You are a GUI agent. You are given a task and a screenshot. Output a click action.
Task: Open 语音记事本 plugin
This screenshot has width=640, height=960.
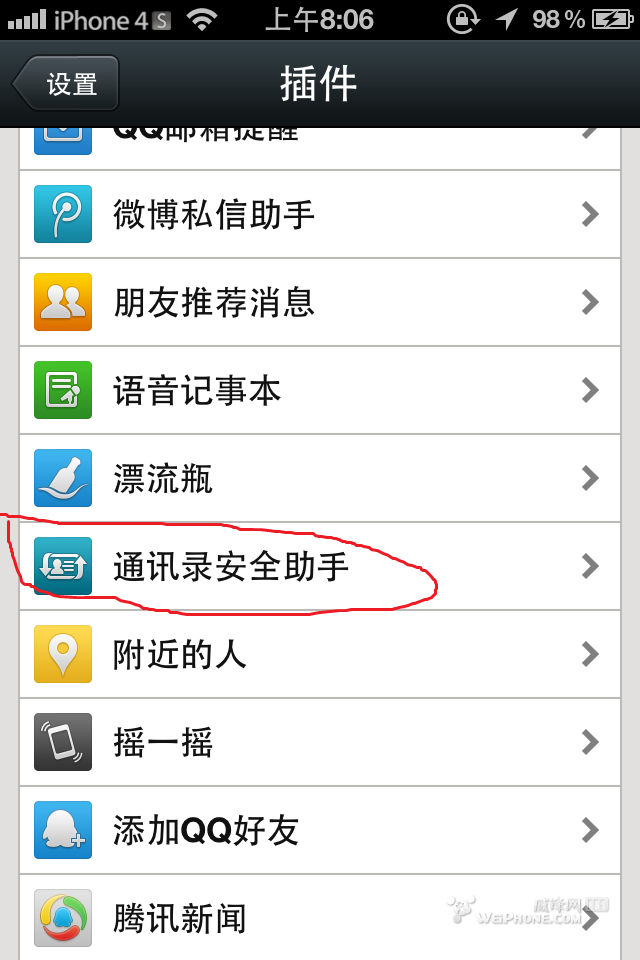coord(320,390)
